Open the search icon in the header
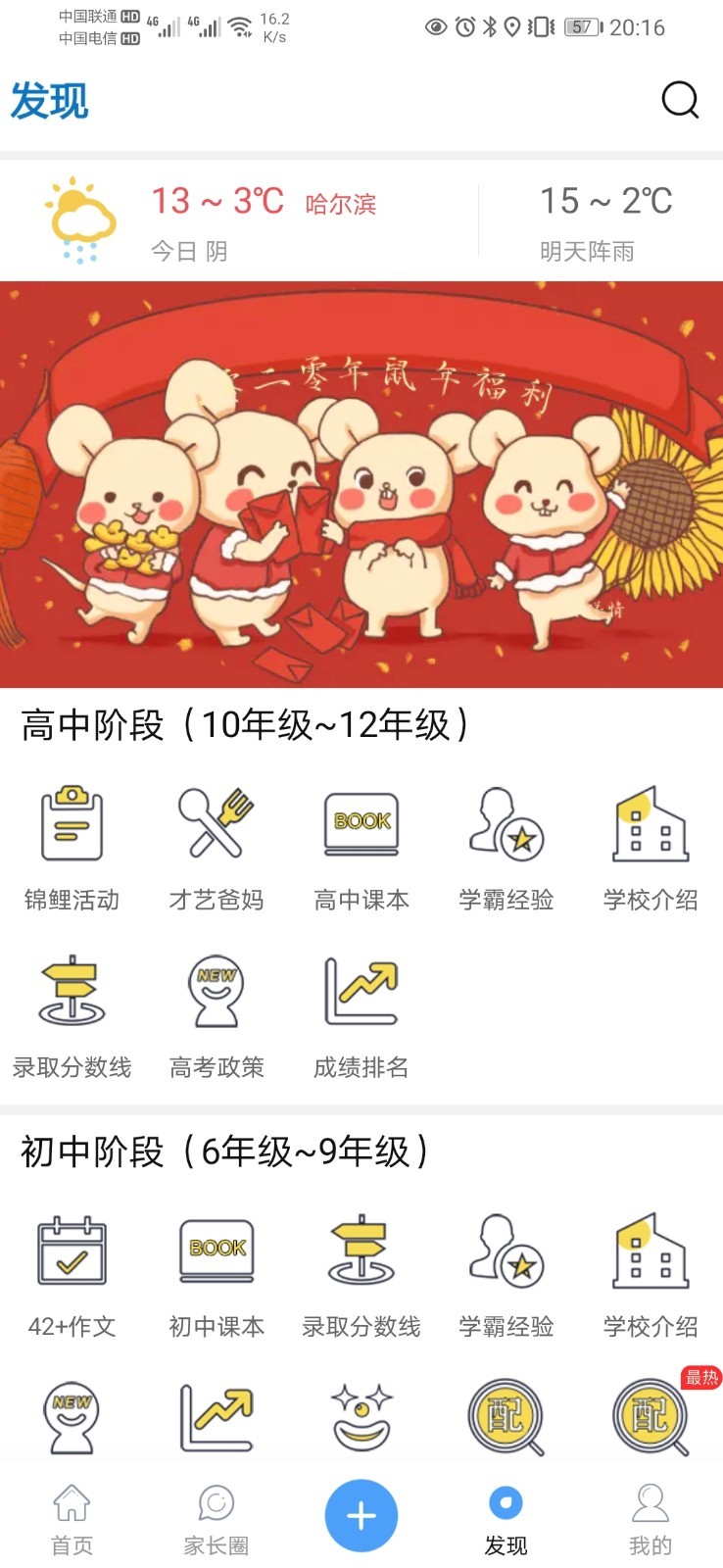The image size is (723, 1568). pyautogui.click(x=680, y=100)
